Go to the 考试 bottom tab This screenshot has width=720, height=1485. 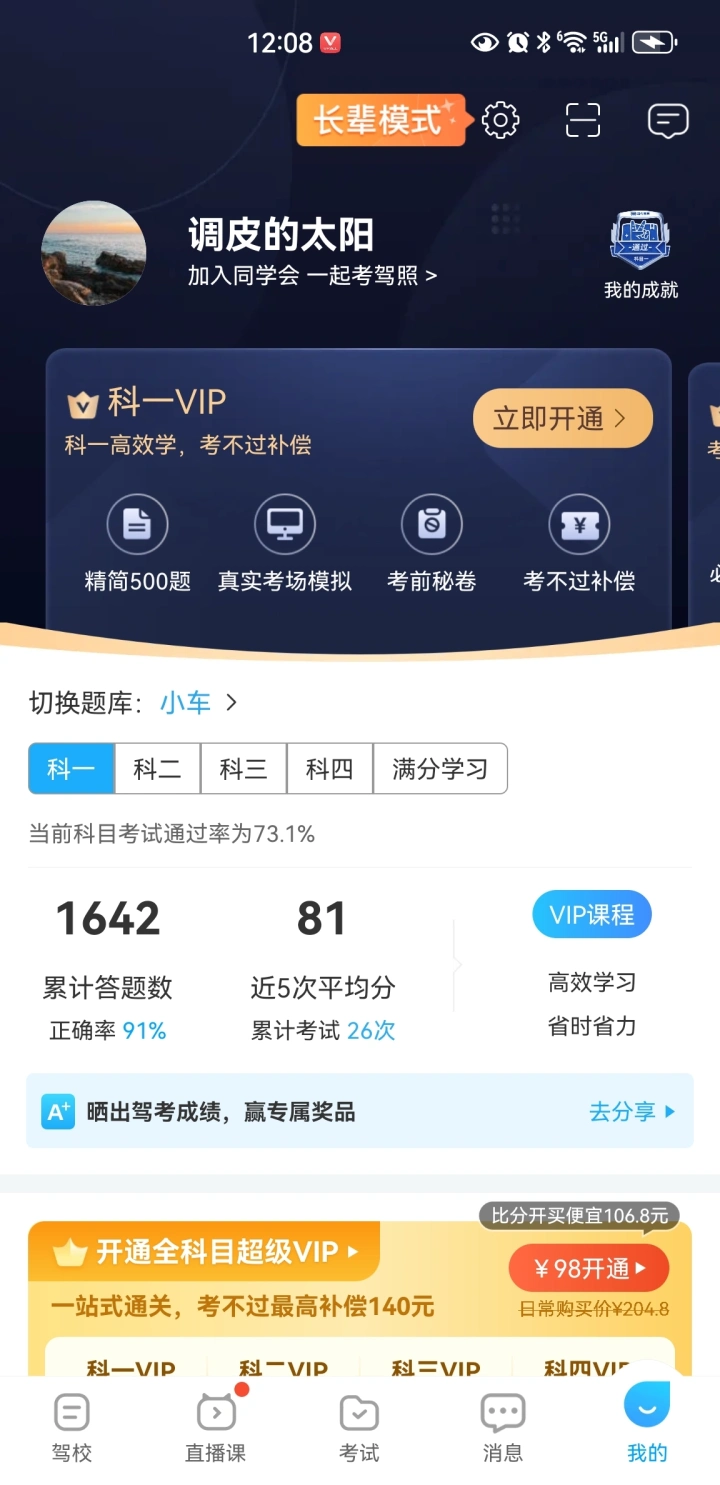point(359,1428)
